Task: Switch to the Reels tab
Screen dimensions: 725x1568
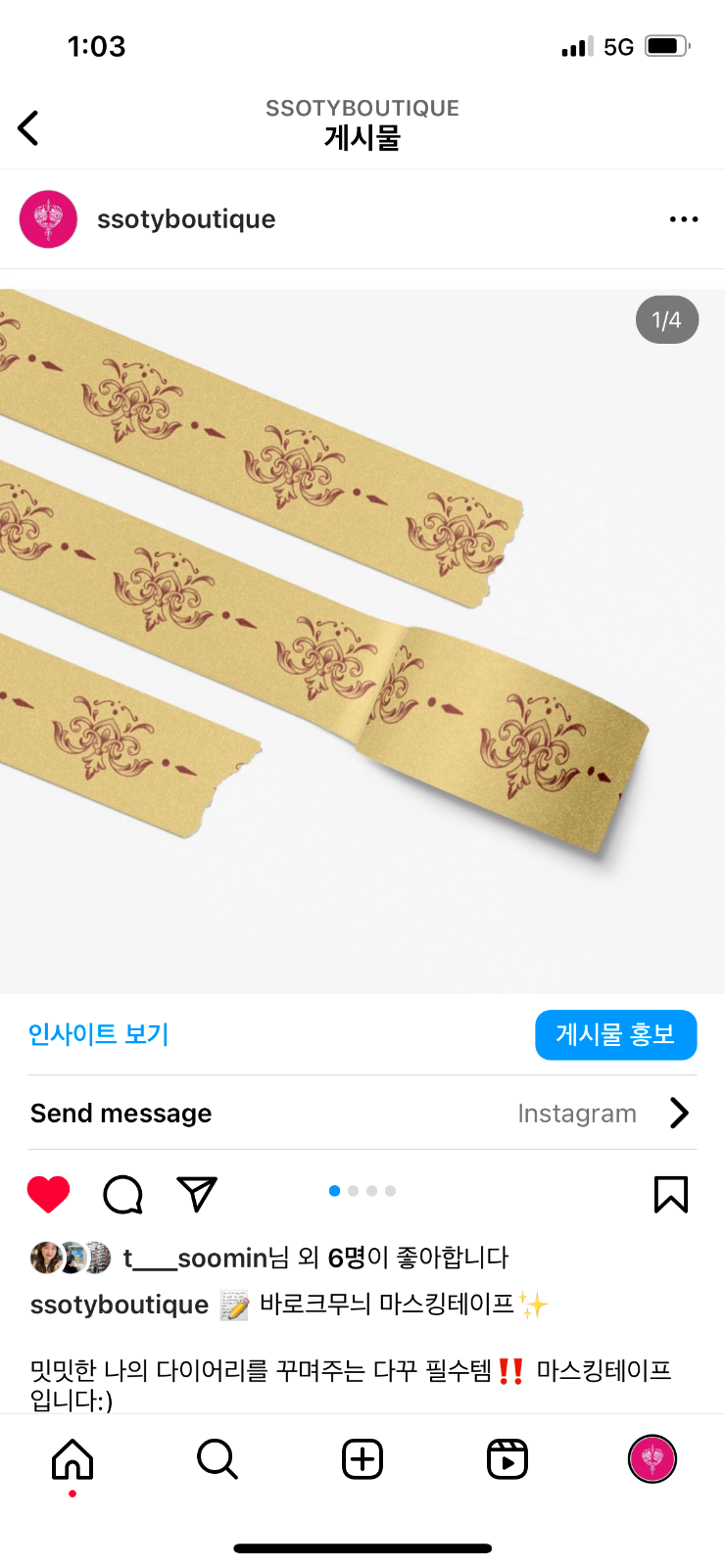Action: tap(507, 1459)
